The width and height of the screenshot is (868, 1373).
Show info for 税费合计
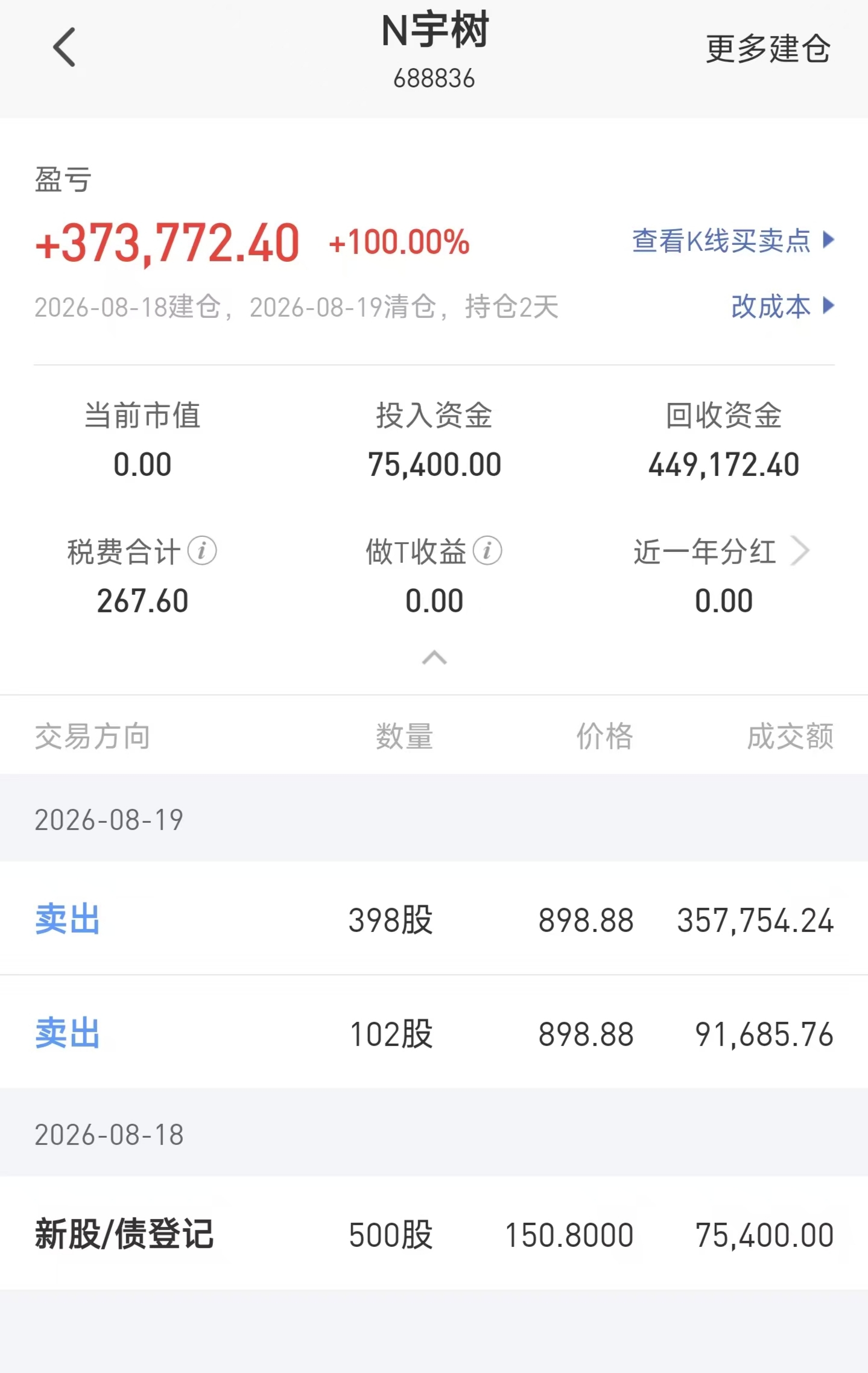click(202, 551)
